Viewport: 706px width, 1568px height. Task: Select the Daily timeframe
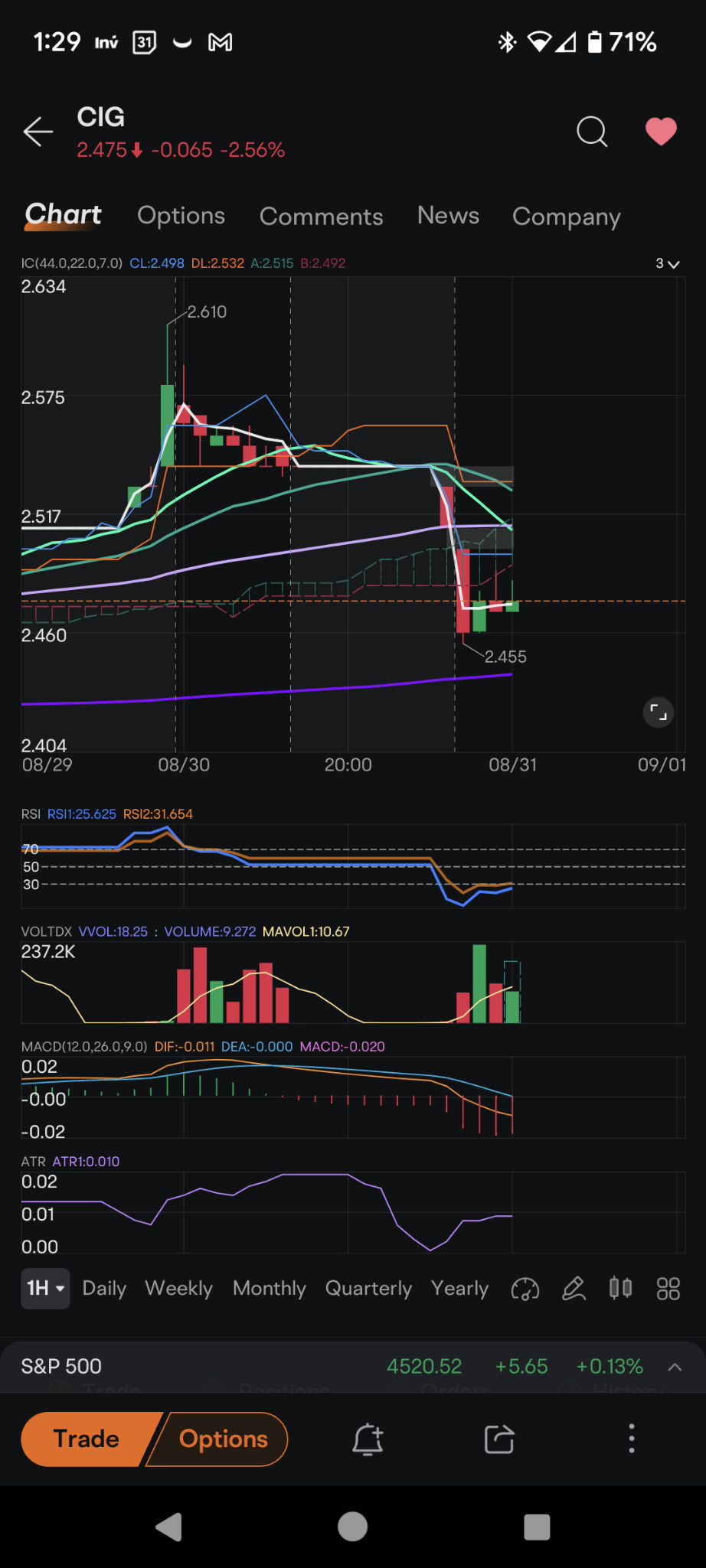pyautogui.click(x=104, y=1289)
